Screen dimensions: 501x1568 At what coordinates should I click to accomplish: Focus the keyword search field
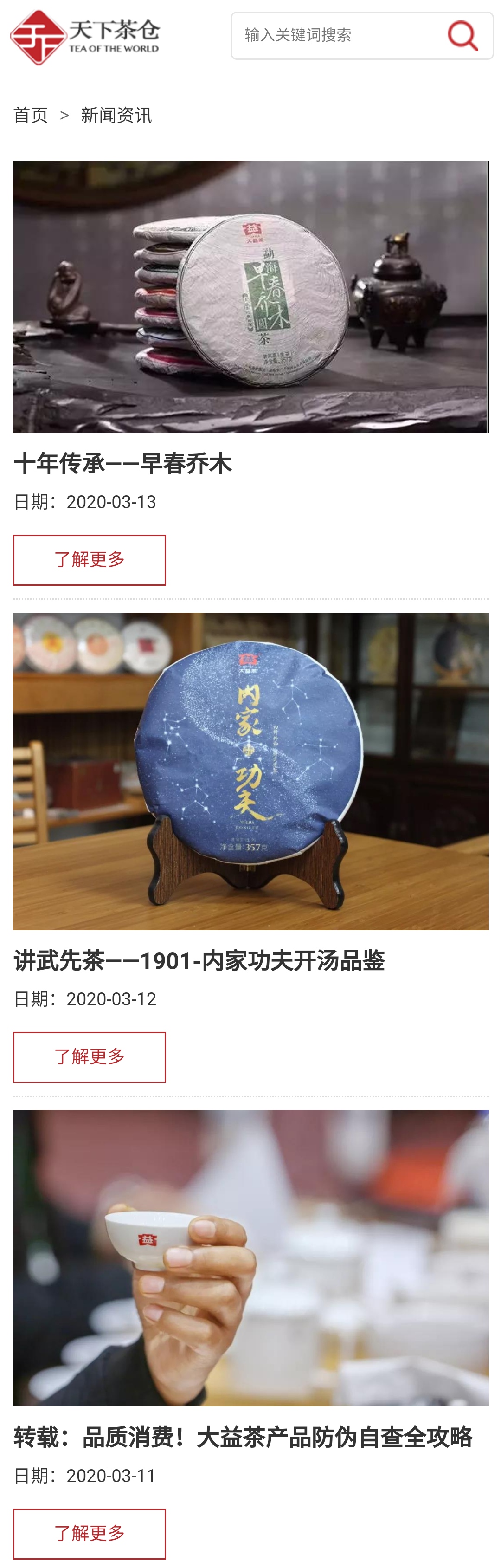click(334, 35)
